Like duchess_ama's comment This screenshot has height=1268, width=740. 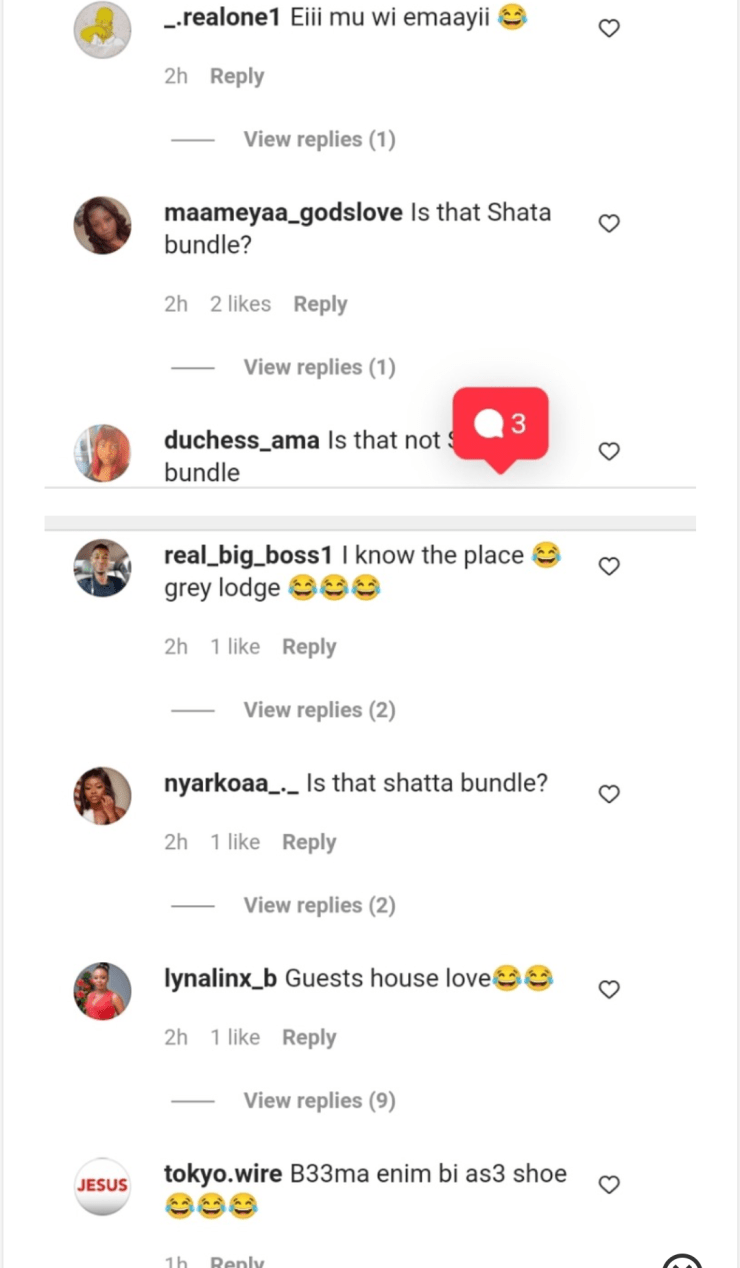[x=609, y=452]
